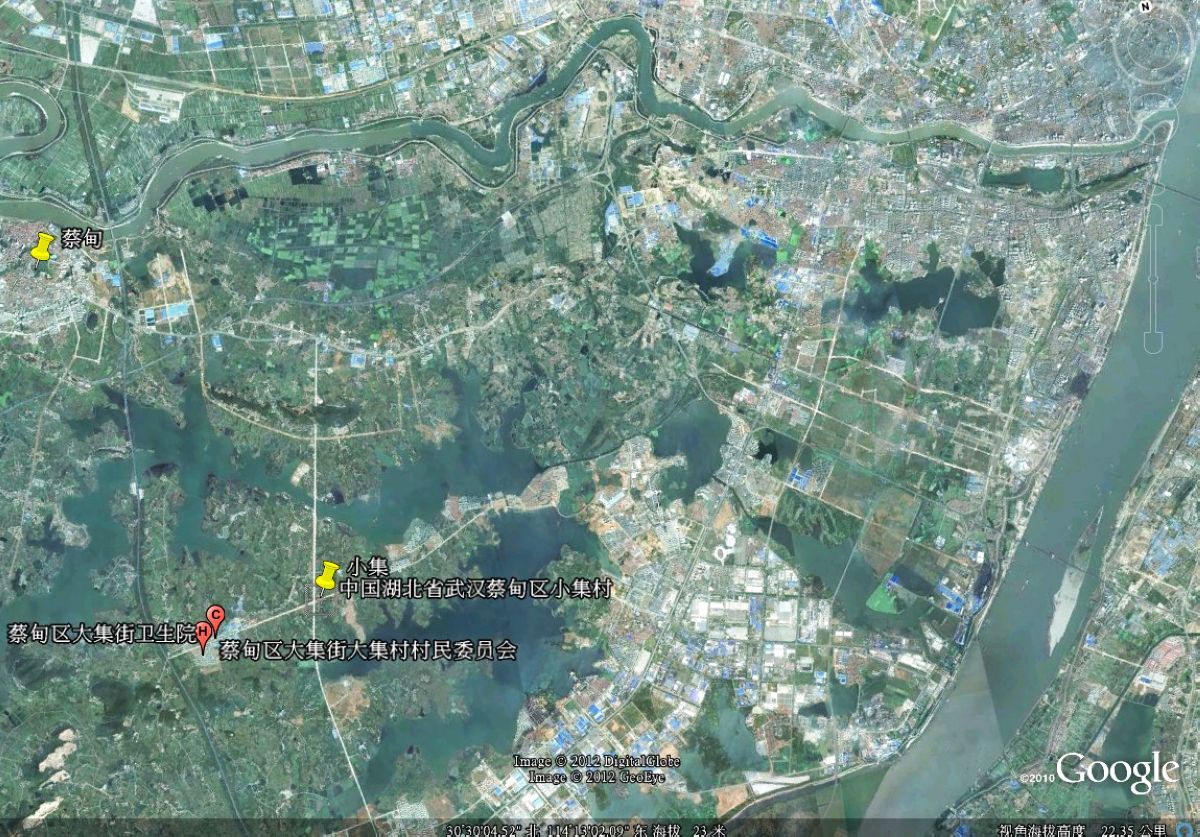
Task: Open the 蔡甸 yellow pushpin placemark
Action: click(x=42, y=248)
